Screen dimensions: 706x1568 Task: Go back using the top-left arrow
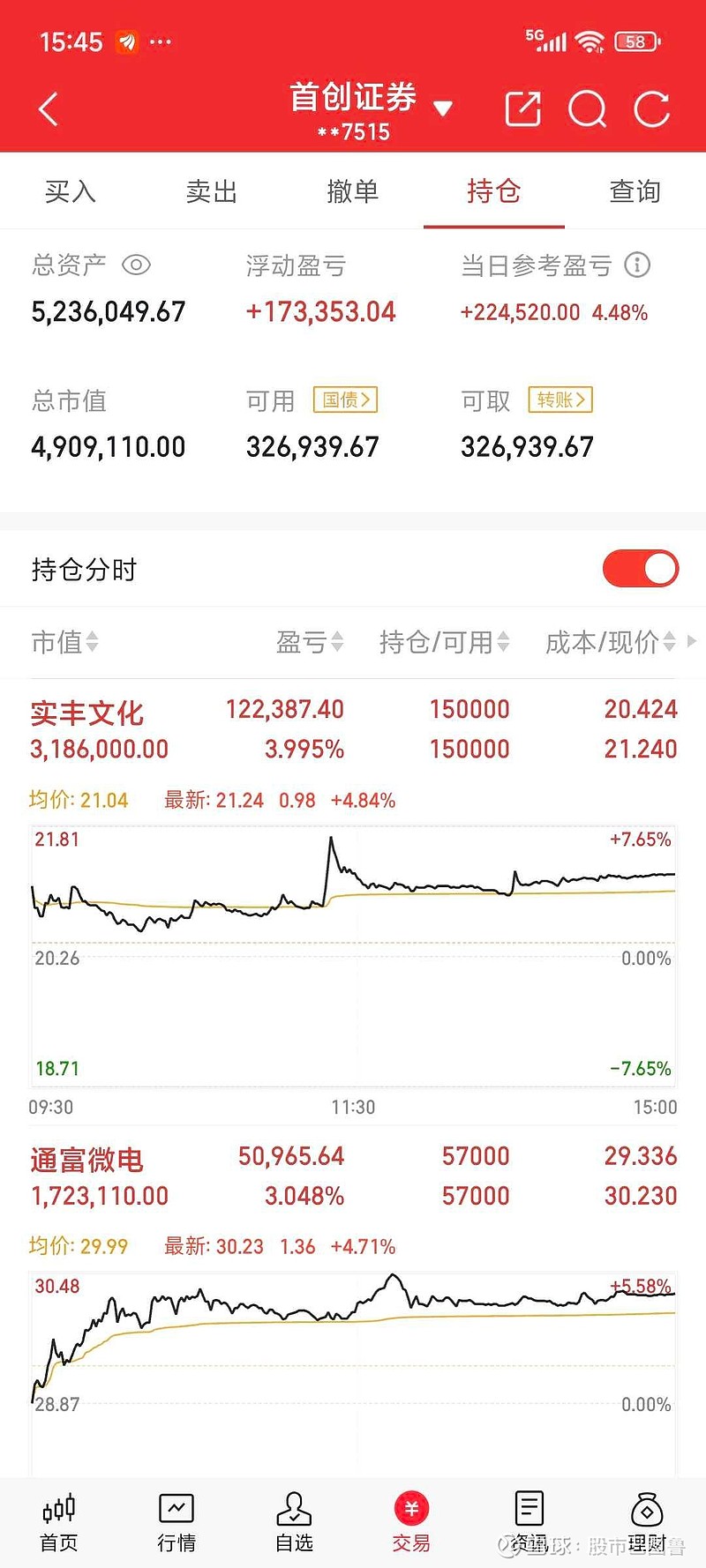point(49,110)
